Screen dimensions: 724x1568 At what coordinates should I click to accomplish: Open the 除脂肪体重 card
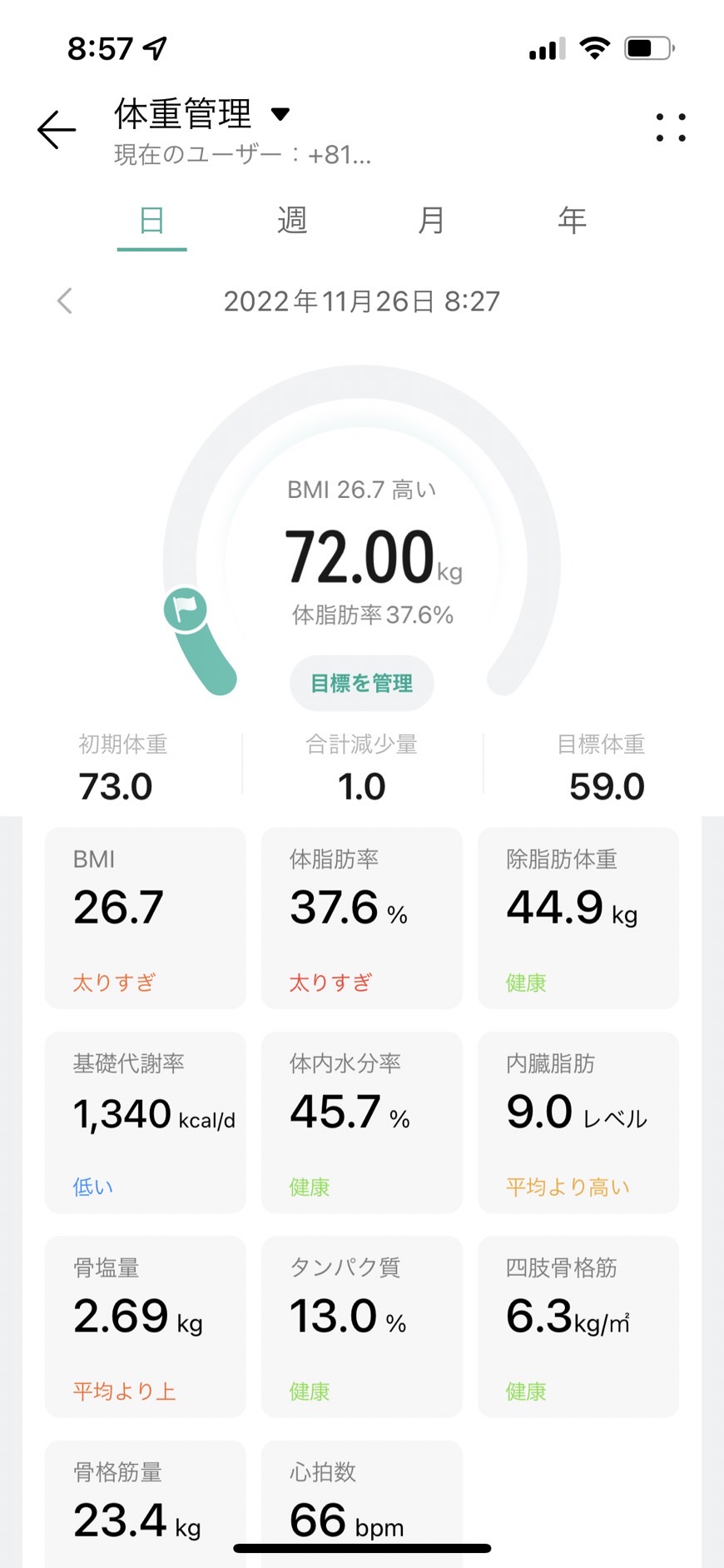(x=578, y=918)
